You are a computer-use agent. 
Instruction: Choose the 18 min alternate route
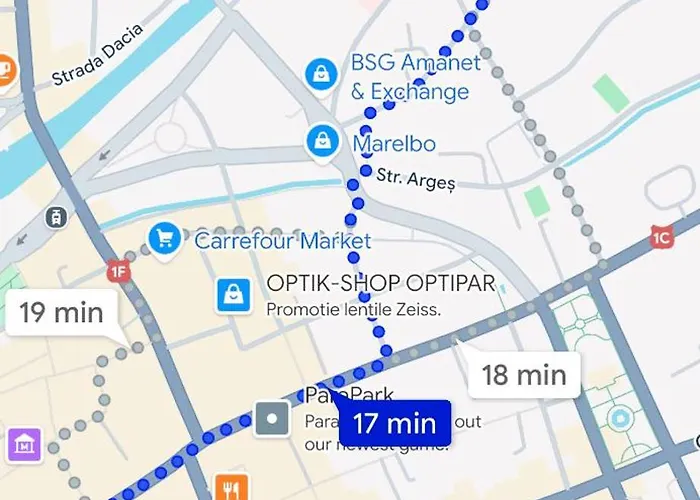click(524, 375)
